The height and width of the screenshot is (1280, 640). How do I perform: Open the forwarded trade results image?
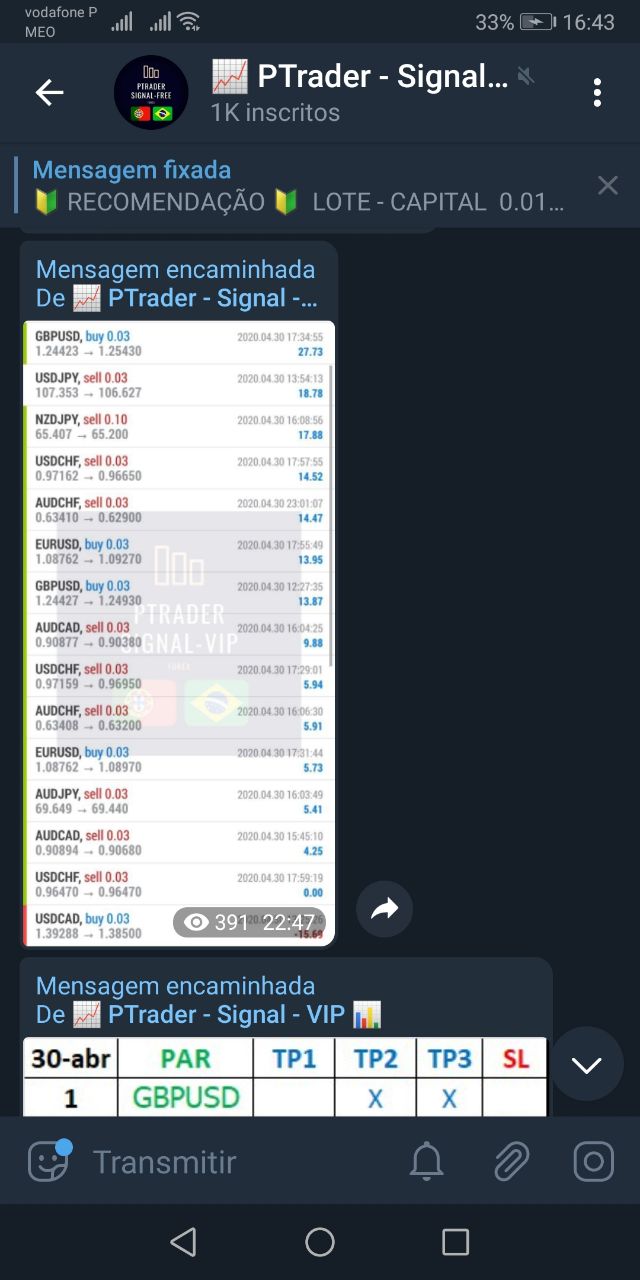(179, 633)
